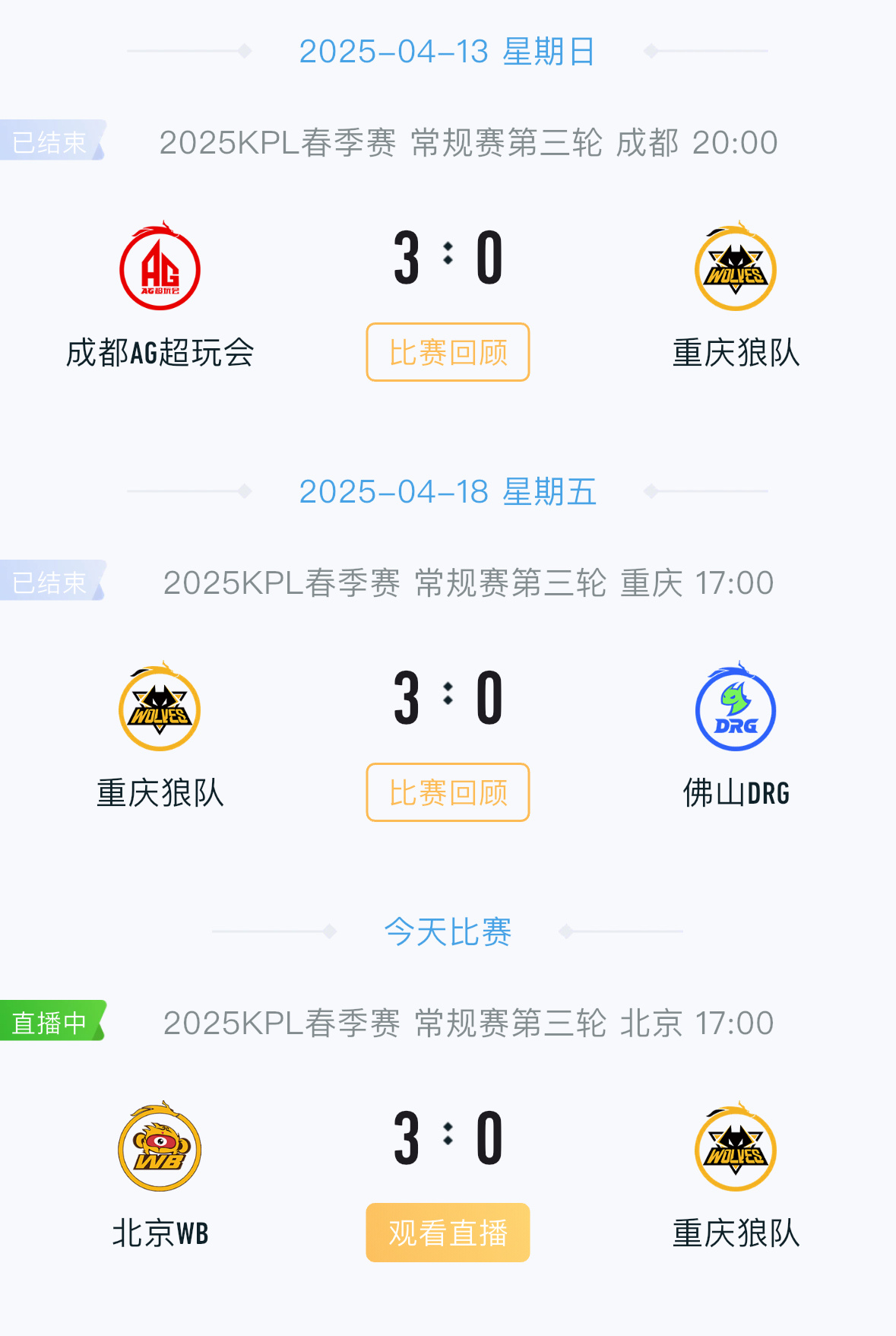This screenshot has width=896, height=1336.
Task: Select the 重庆狼队 logo in today's match
Action: (736, 1149)
